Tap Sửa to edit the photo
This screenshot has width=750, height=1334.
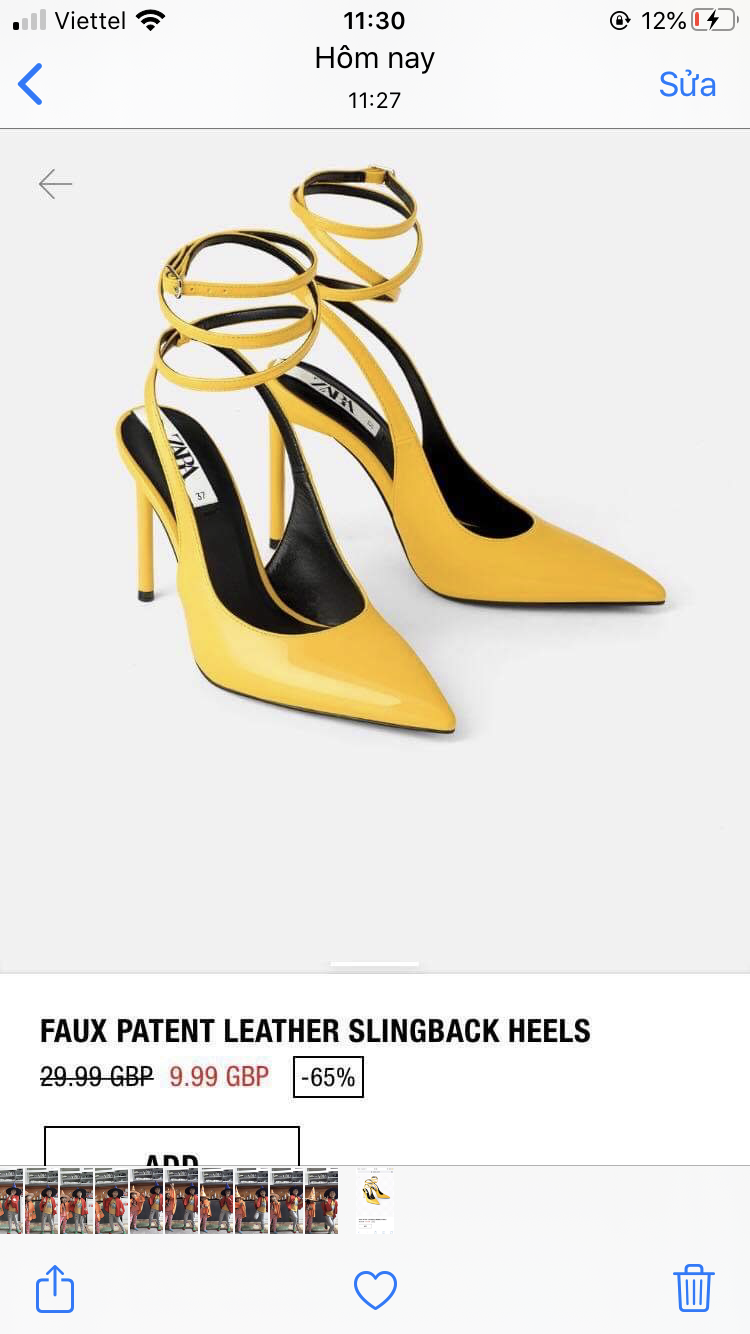click(x=687, y=85)
